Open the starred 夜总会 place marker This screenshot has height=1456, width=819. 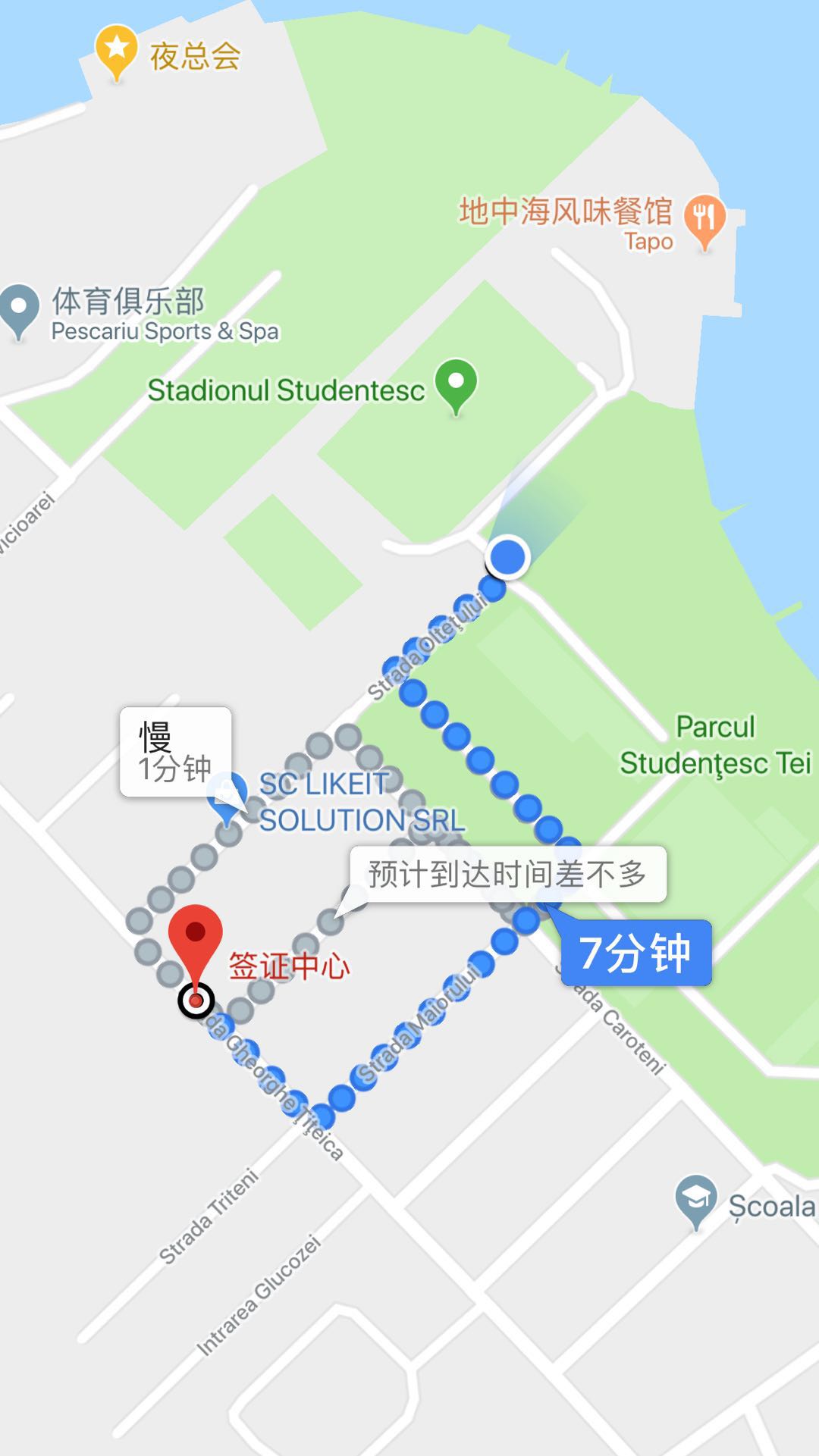[x=116, y=49]
